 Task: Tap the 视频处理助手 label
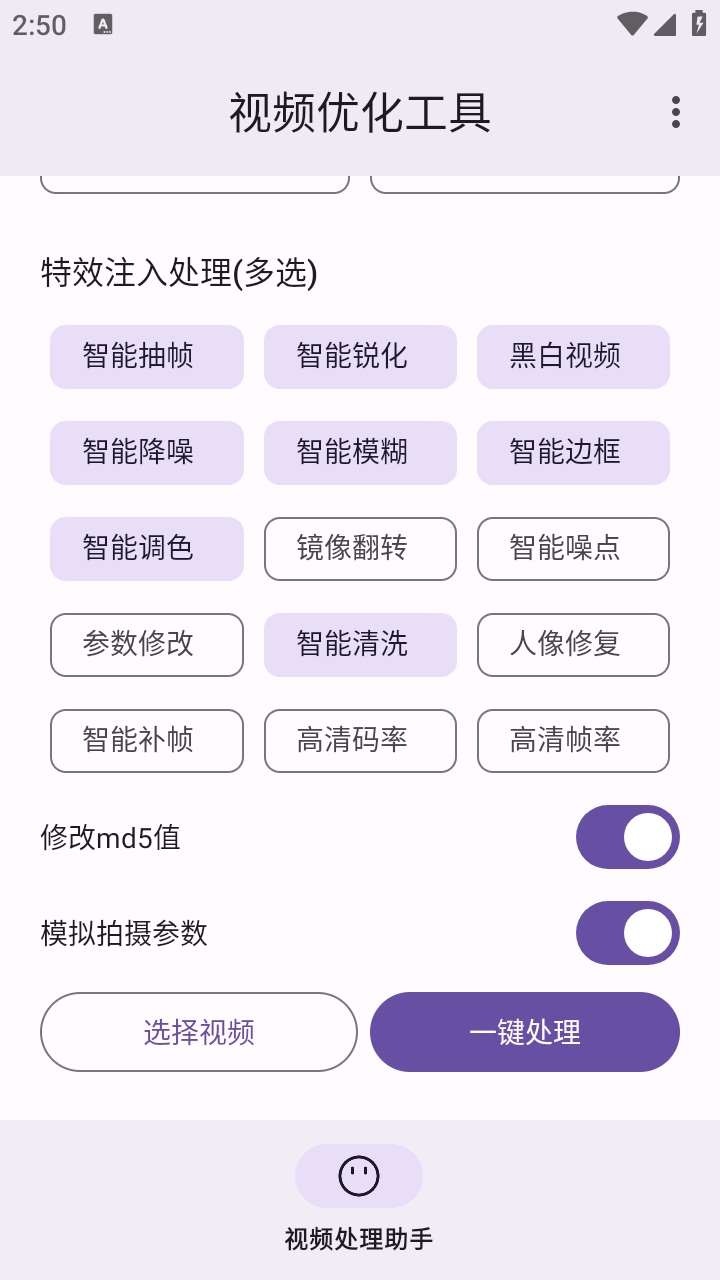point(359,1237)
